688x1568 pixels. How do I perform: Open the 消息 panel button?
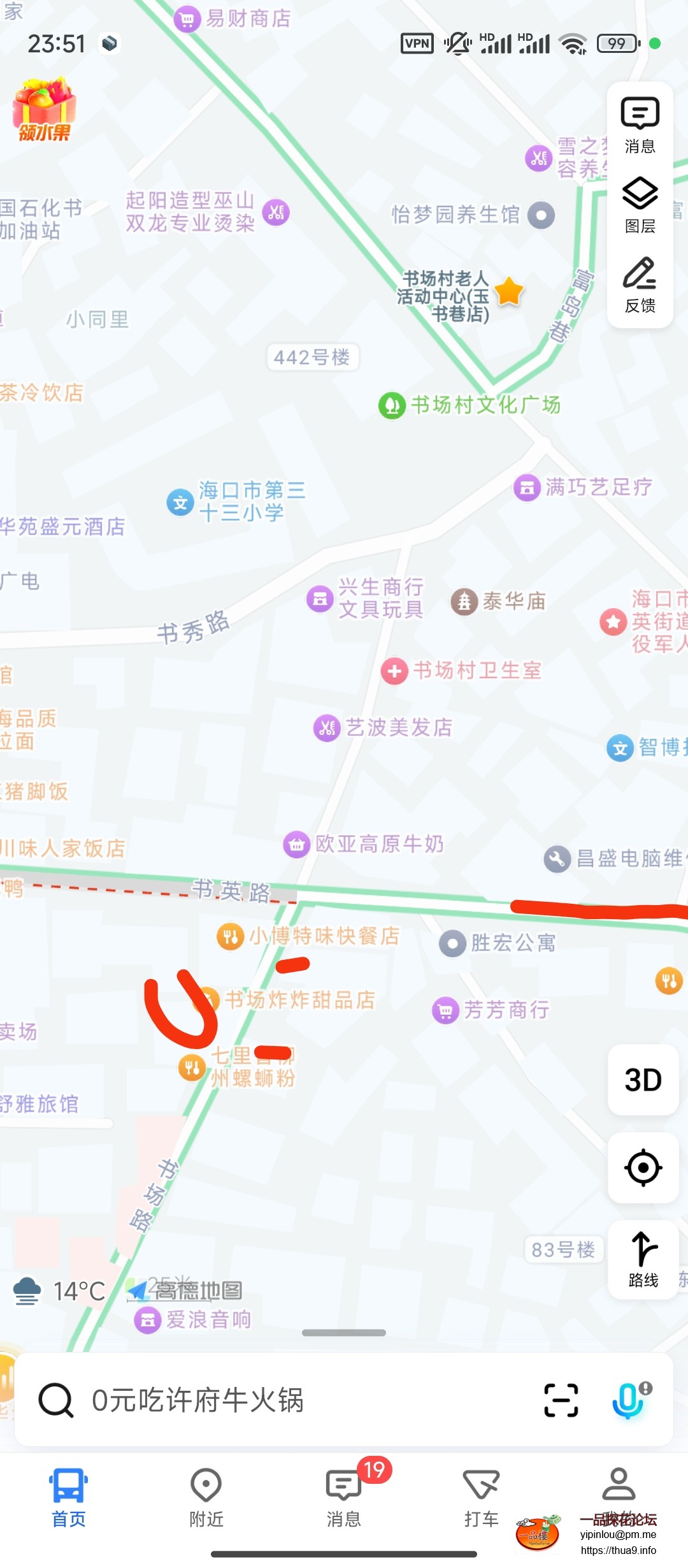coord(640,125)
